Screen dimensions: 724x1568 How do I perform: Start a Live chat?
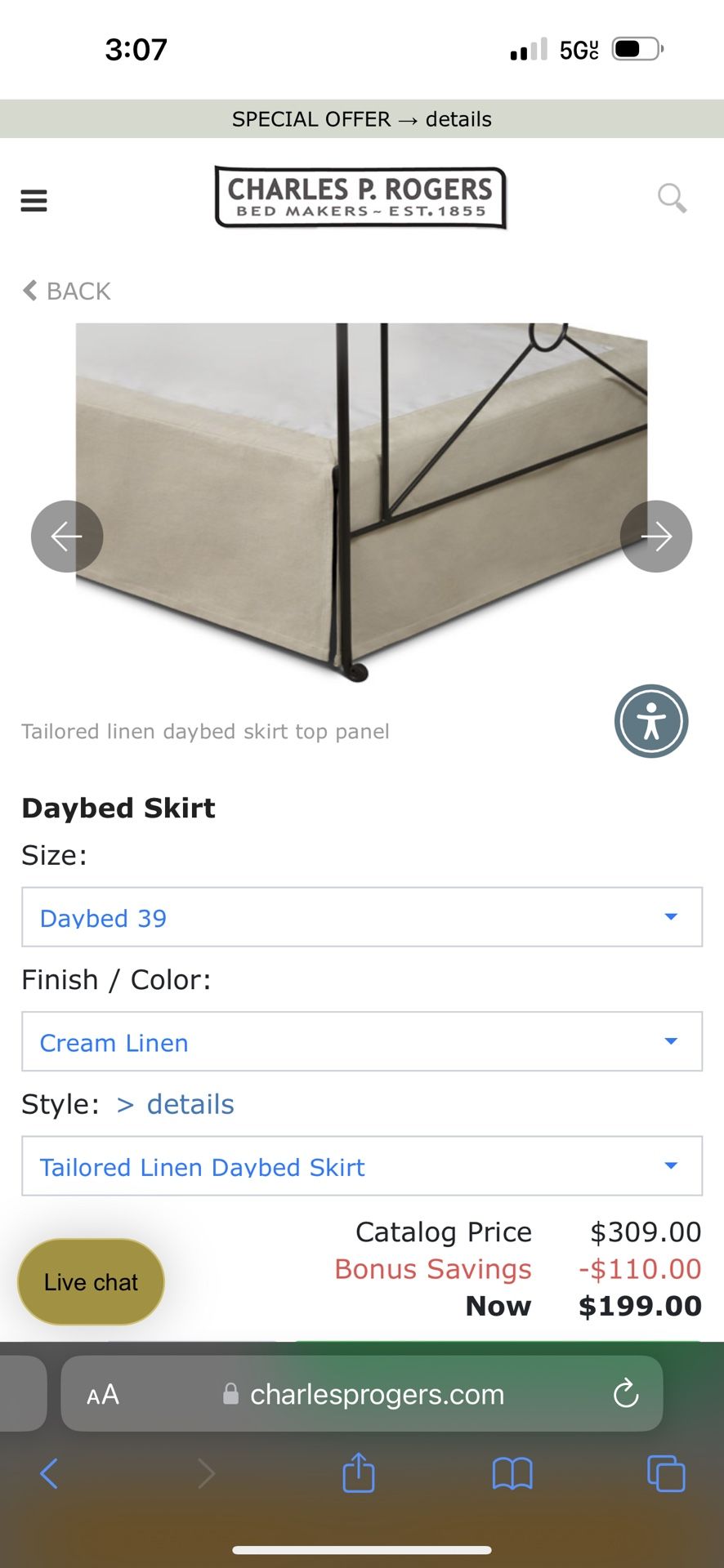coord(91,1281)
